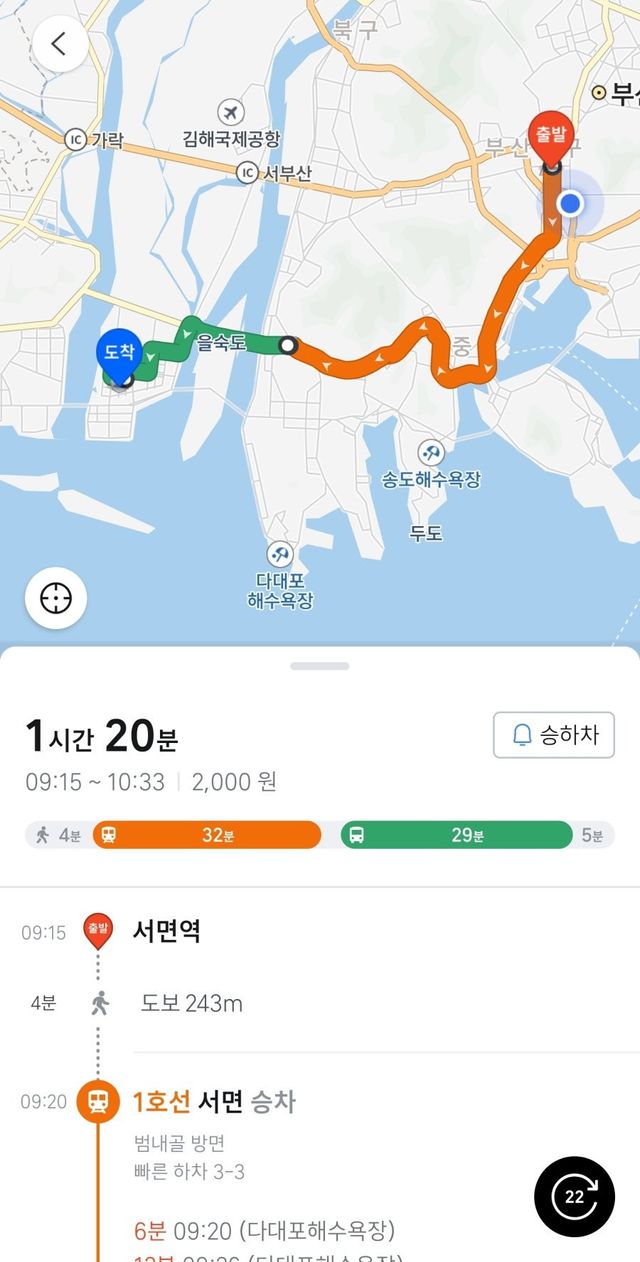
Task: Turn on the 승하차 boarding alarm
Action: (x=554, y=735)
